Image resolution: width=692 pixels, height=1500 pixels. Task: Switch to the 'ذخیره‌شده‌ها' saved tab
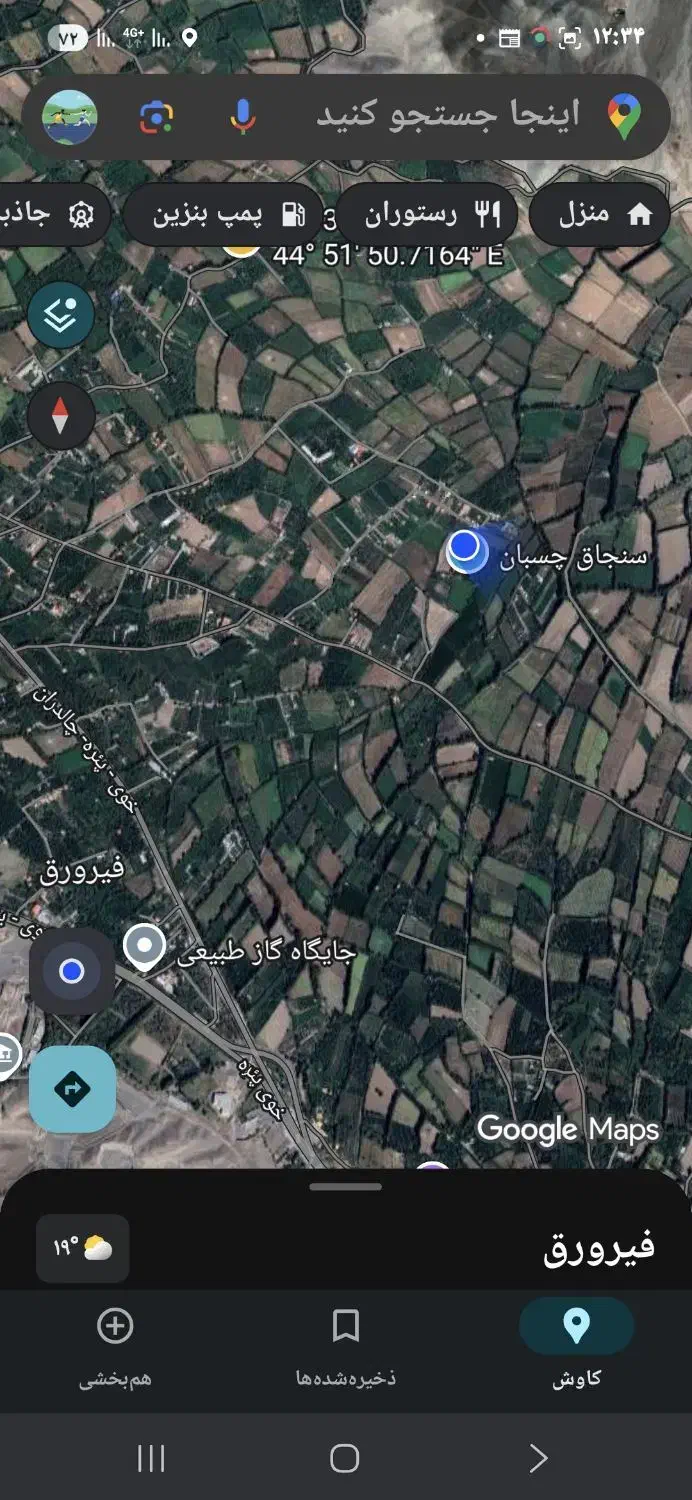point(346,1350)
